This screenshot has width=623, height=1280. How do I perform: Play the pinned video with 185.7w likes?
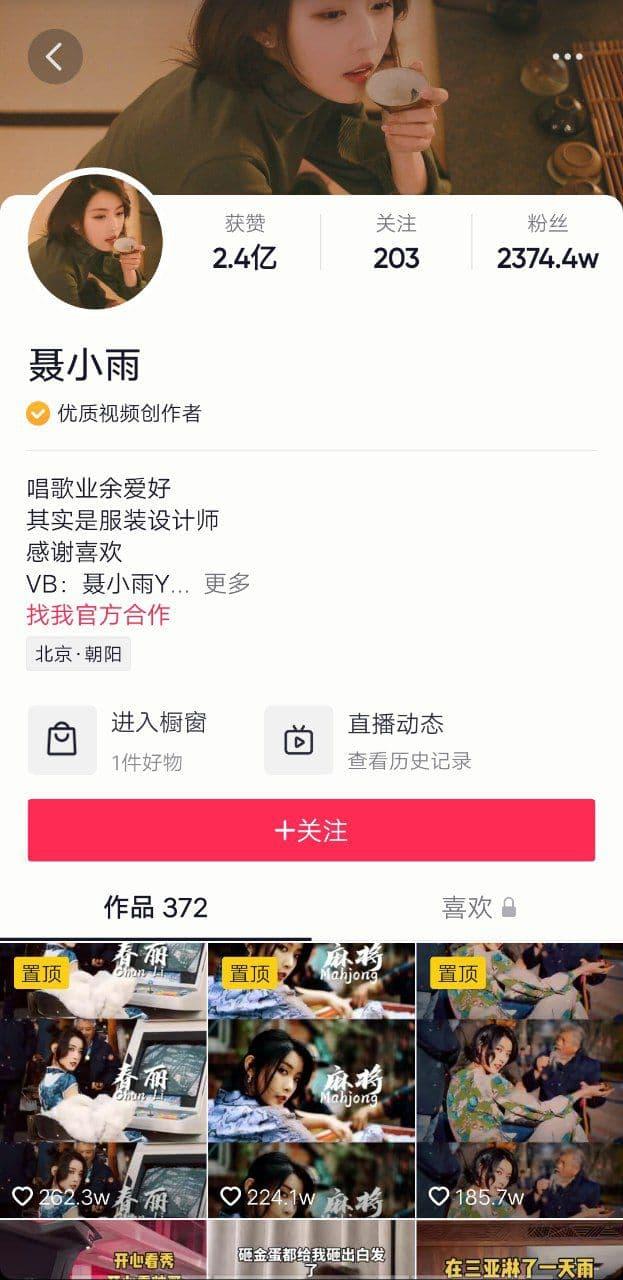(519, 1080)
